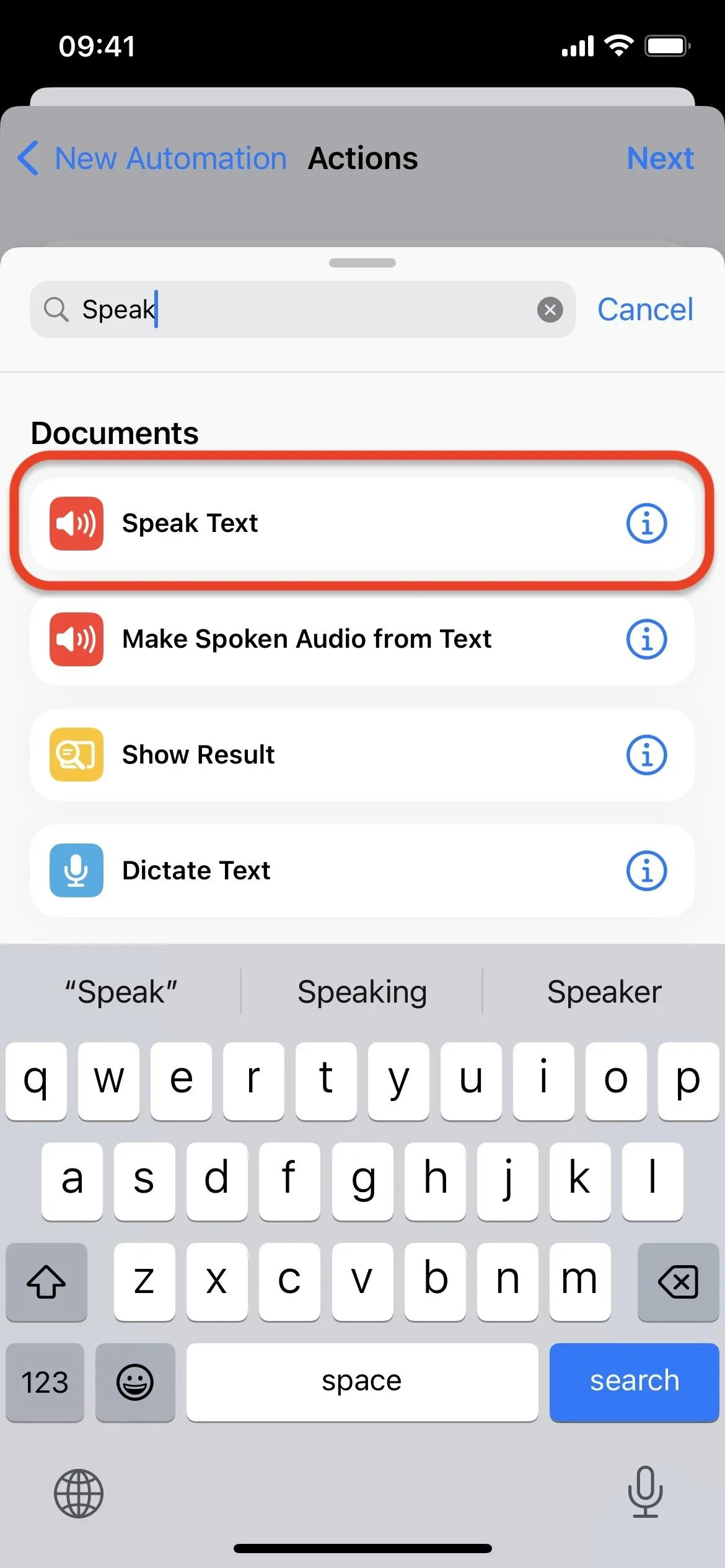Show info for Speak Text
The image size is (725, 1568).
coord(646,523)
